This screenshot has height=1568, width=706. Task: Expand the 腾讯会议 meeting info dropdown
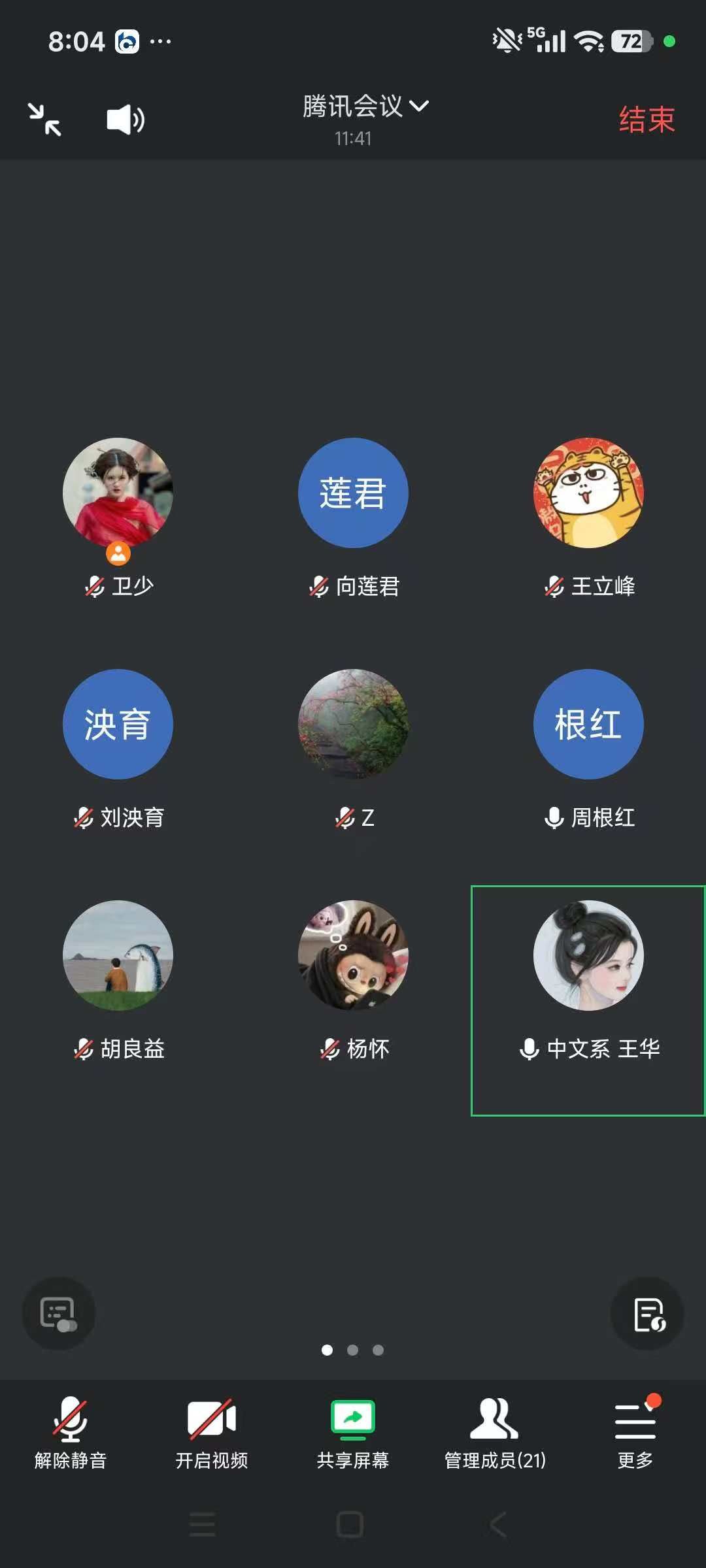(365, 106)
